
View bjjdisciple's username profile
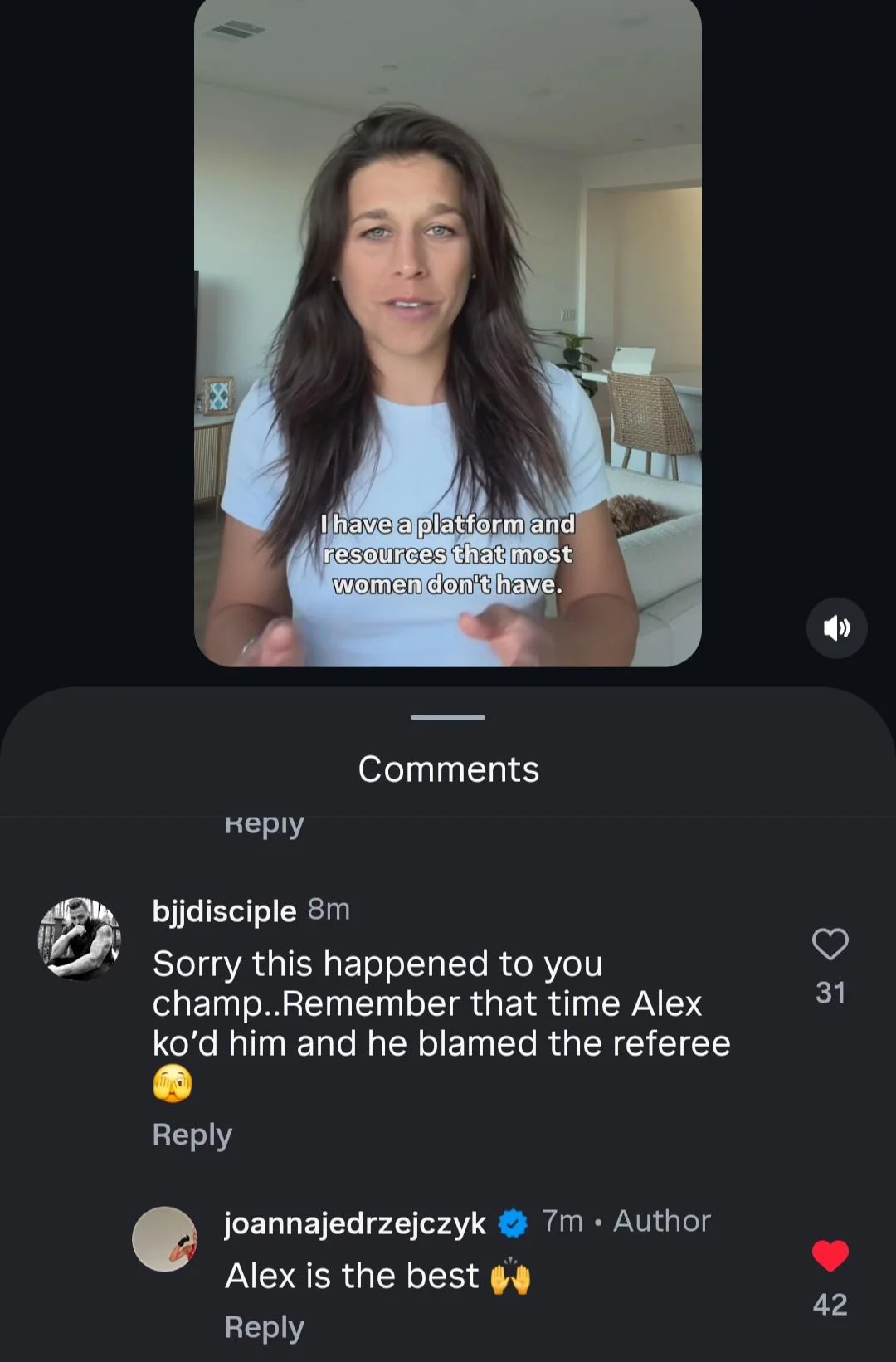coord(224,910)
